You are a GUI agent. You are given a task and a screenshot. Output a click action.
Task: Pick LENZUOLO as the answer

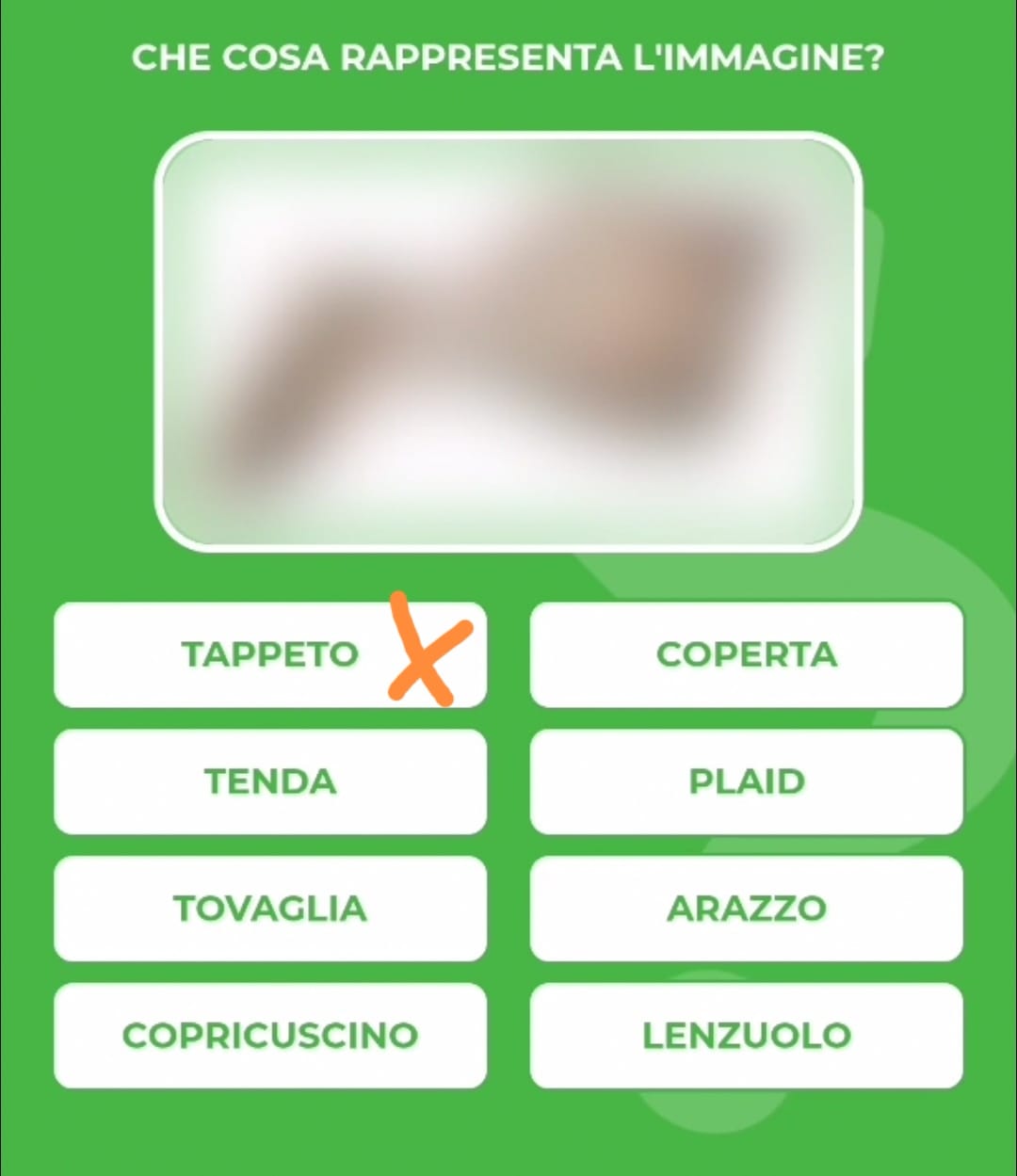tap(747, 1036)
